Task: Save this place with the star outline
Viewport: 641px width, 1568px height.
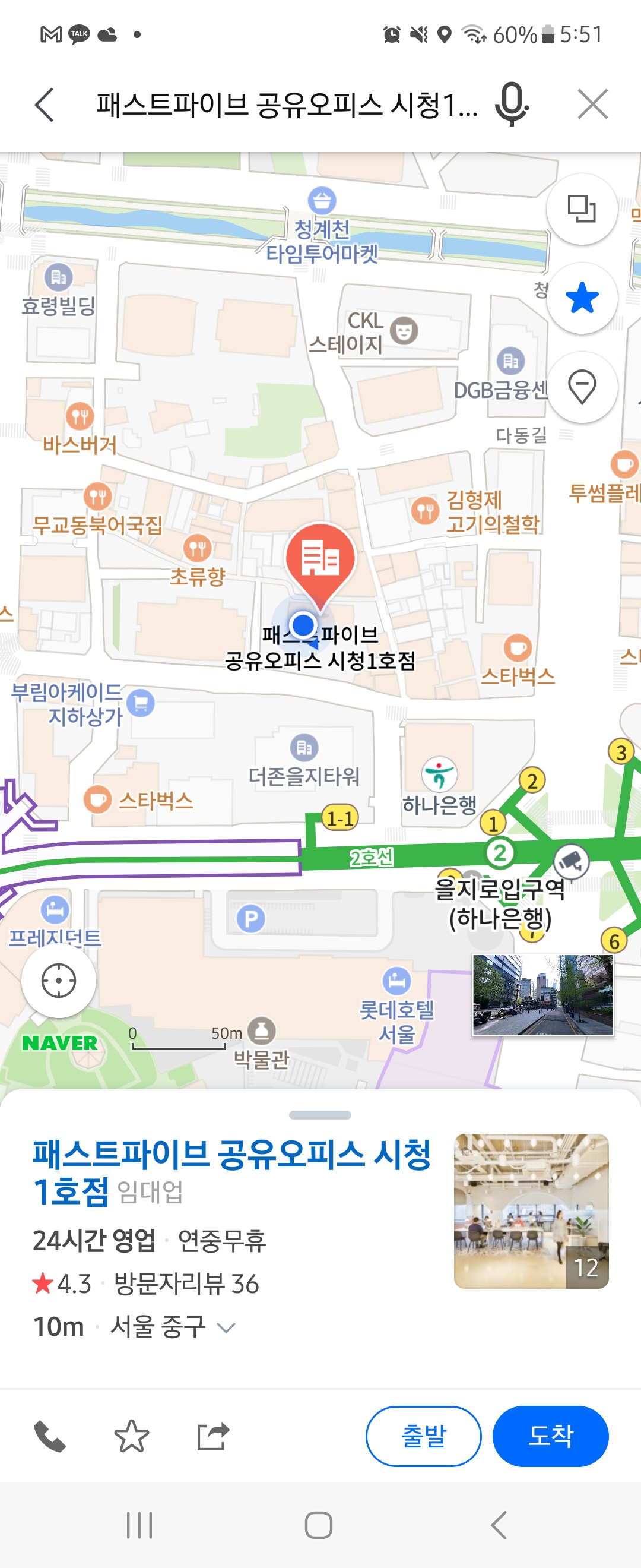Action: (x=131, y=1437)
